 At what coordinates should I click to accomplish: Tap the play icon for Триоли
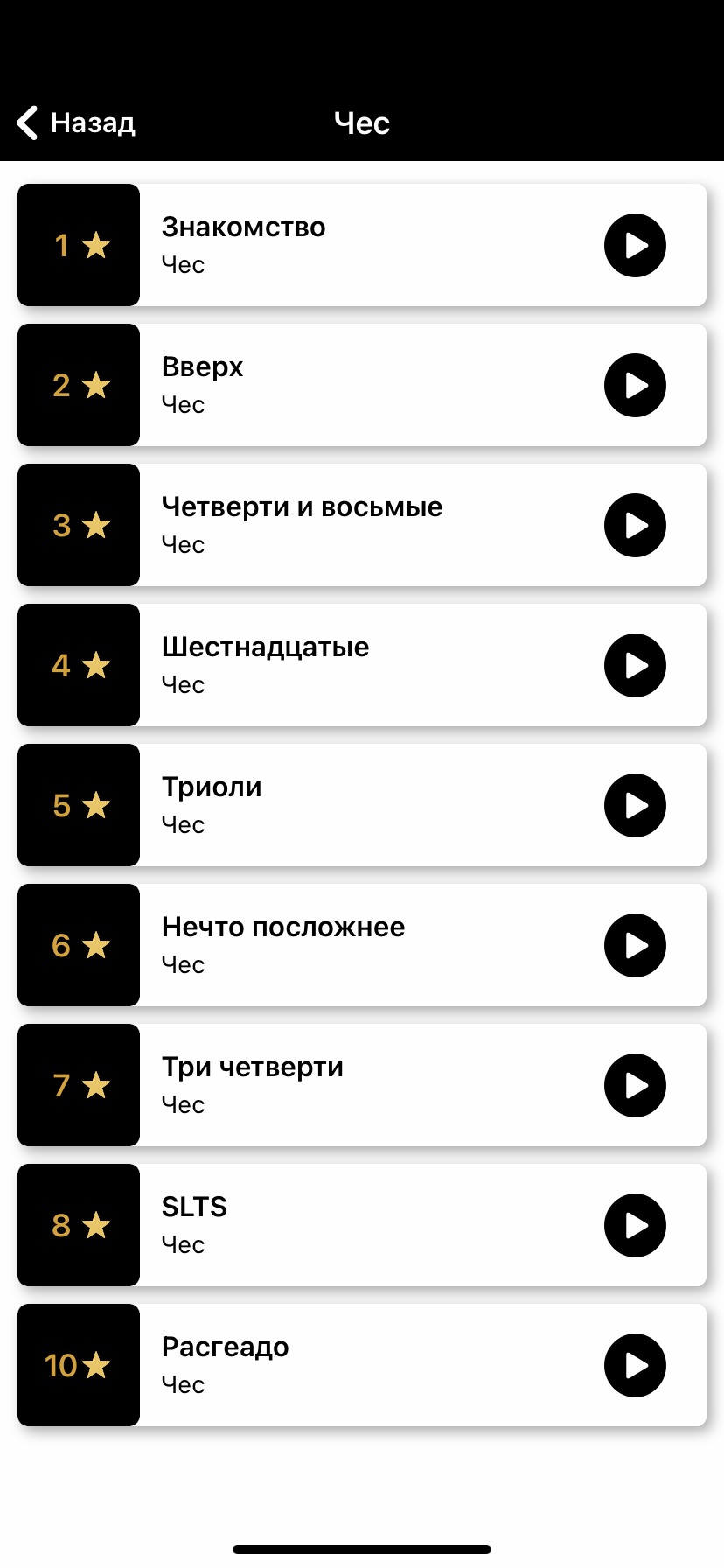pyautogui.click(x=635, y=805)
